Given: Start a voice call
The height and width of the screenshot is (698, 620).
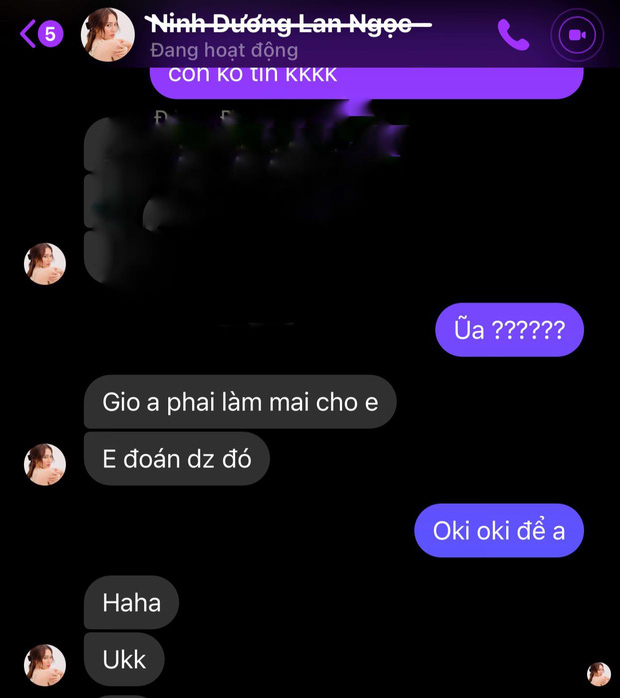Looking at the screenshot, I should point(513,35).
